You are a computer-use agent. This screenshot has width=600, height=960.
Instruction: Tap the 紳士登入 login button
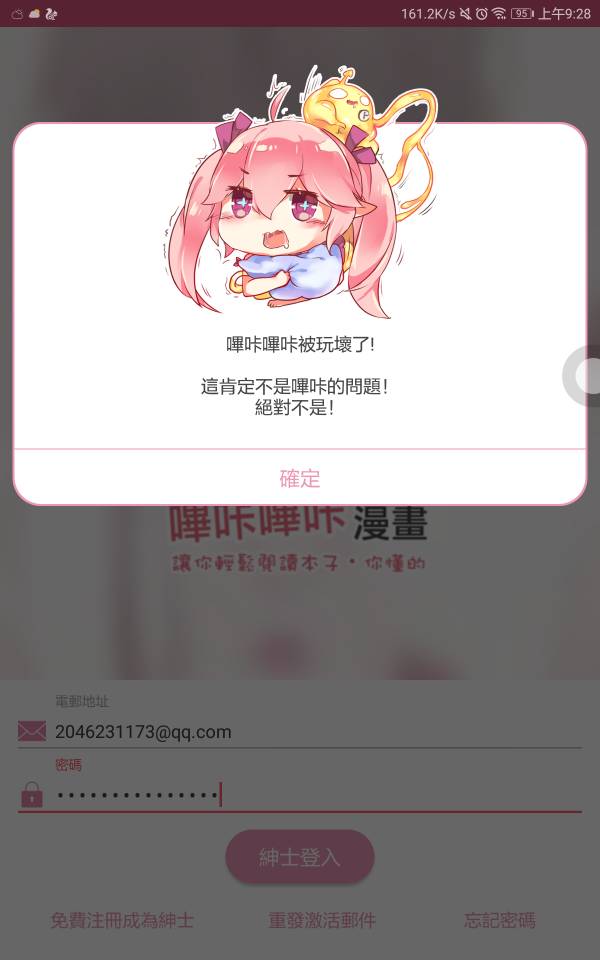pyautogui.click(x=300, y=857)
